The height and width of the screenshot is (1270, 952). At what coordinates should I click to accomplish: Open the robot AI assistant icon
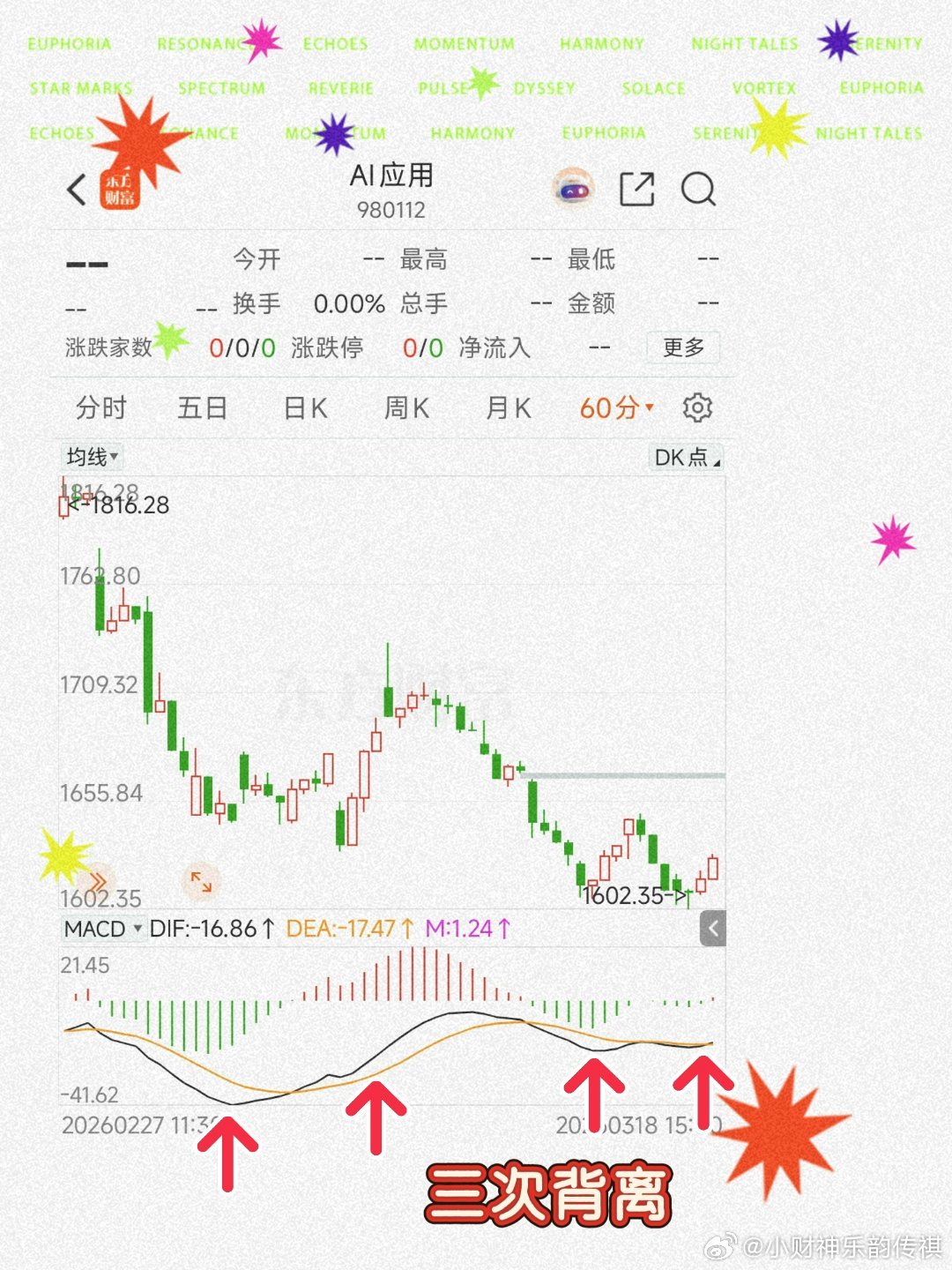(x=574, y=188)
